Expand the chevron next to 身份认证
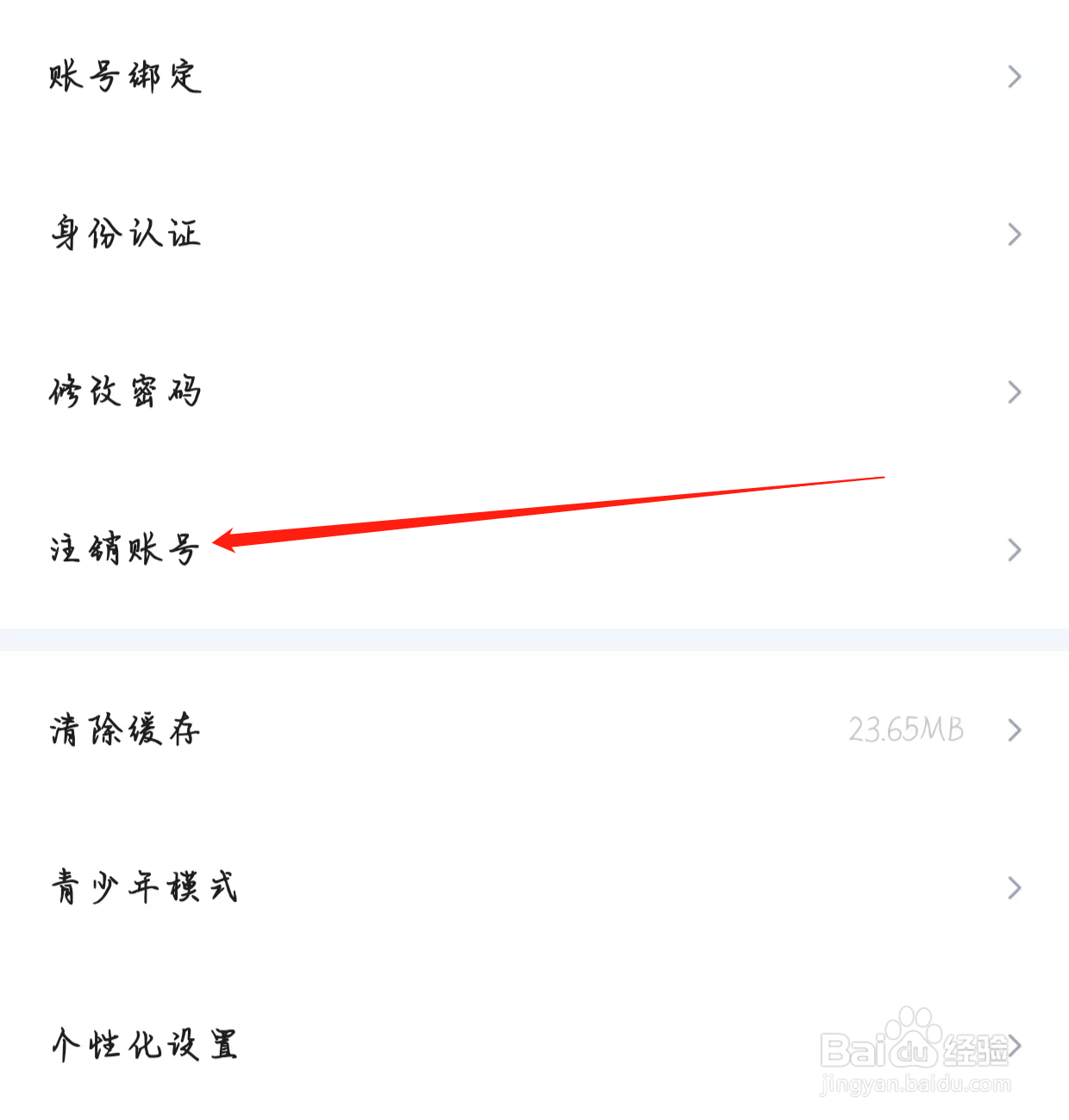The image size is (1069, 1120). click(1016, 235)
